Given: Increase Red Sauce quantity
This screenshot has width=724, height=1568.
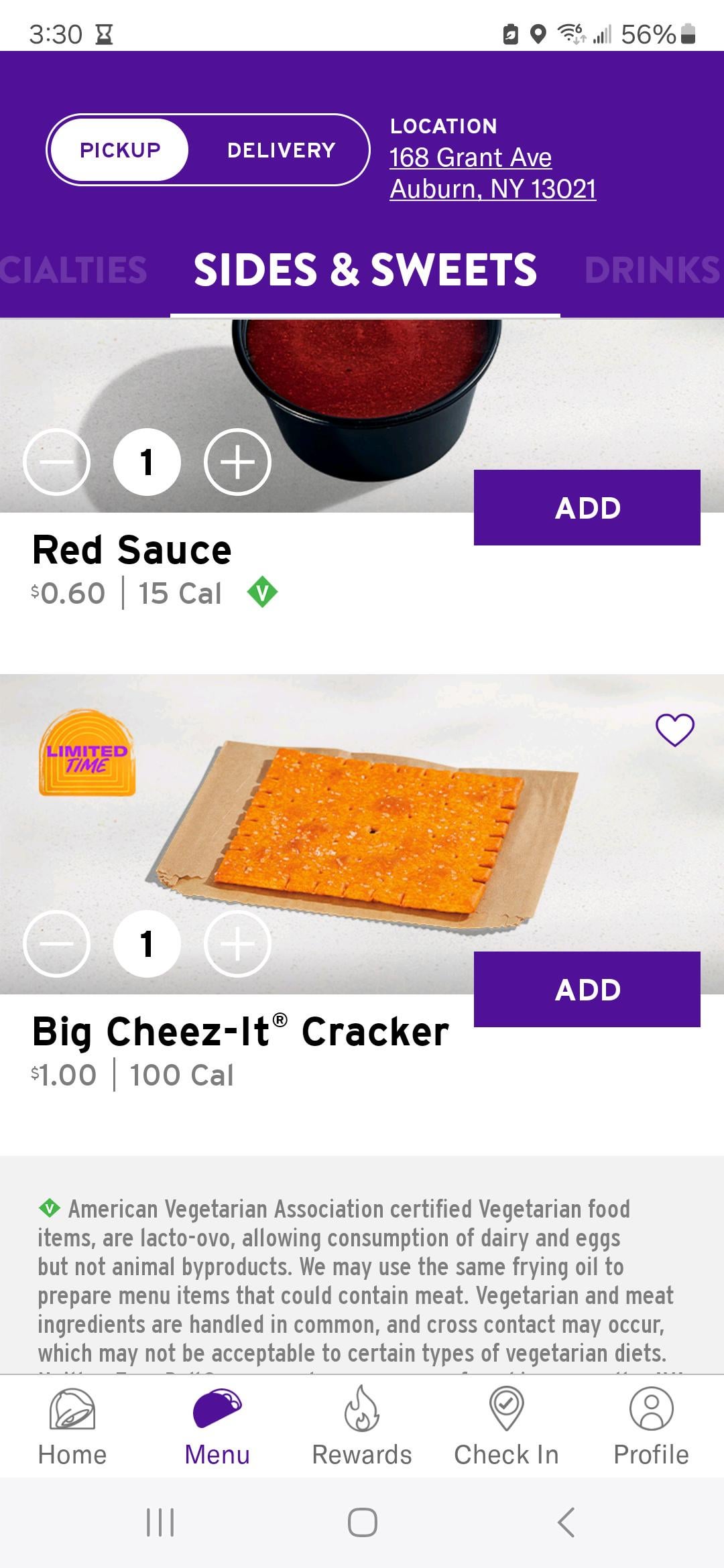Looking at the screenshot, I should tap(237, 462).
